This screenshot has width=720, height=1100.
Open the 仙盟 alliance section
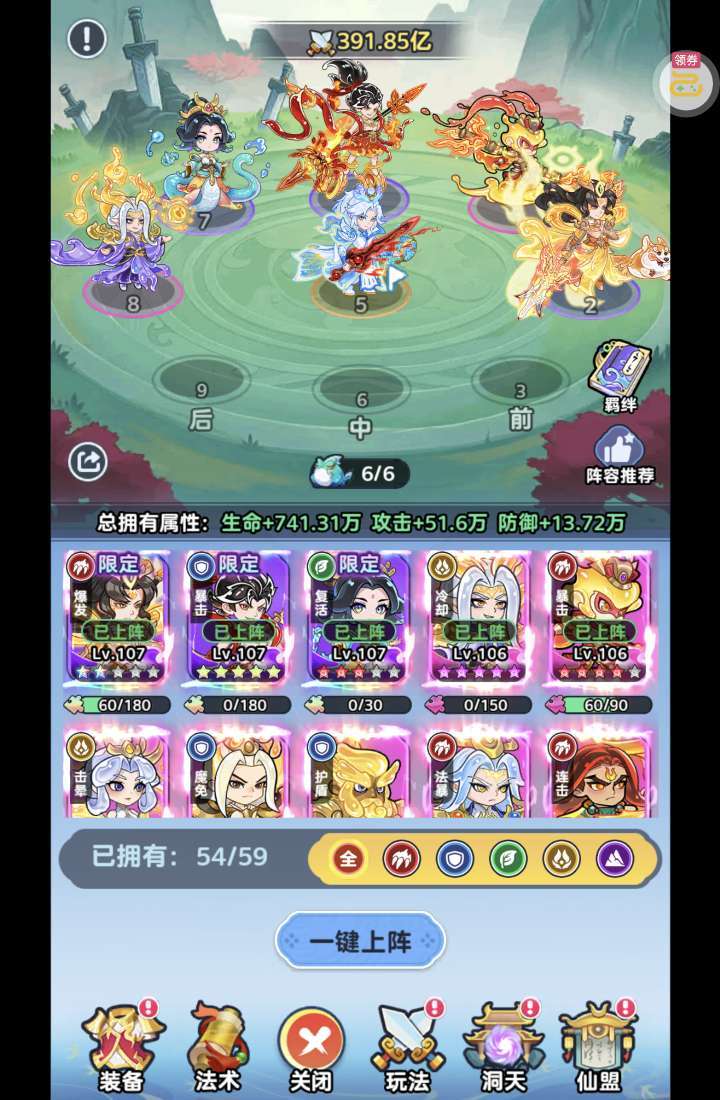599,1047
